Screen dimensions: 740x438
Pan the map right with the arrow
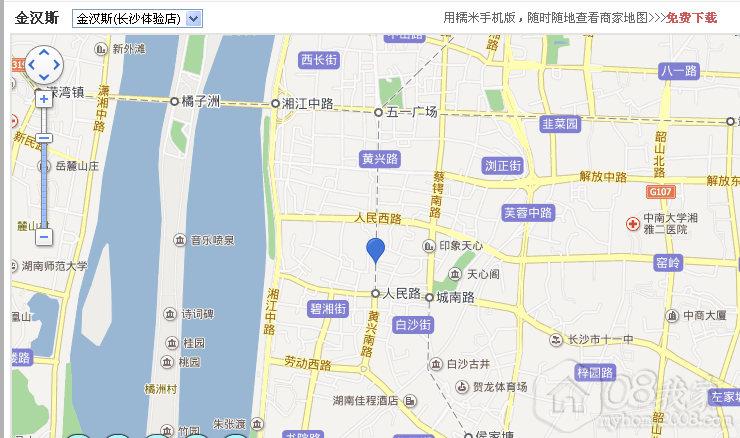click(57, 65)
